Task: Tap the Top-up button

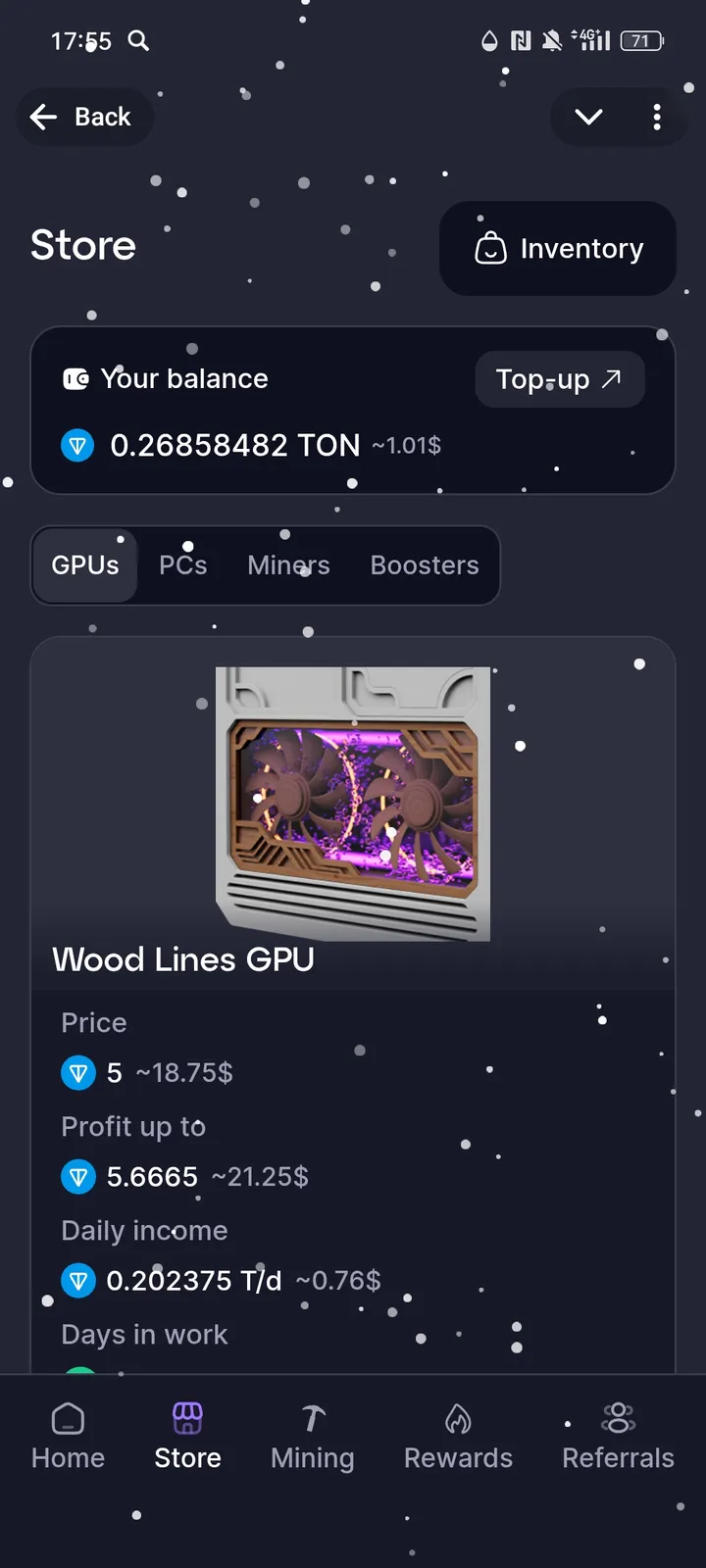Action: 560,379
